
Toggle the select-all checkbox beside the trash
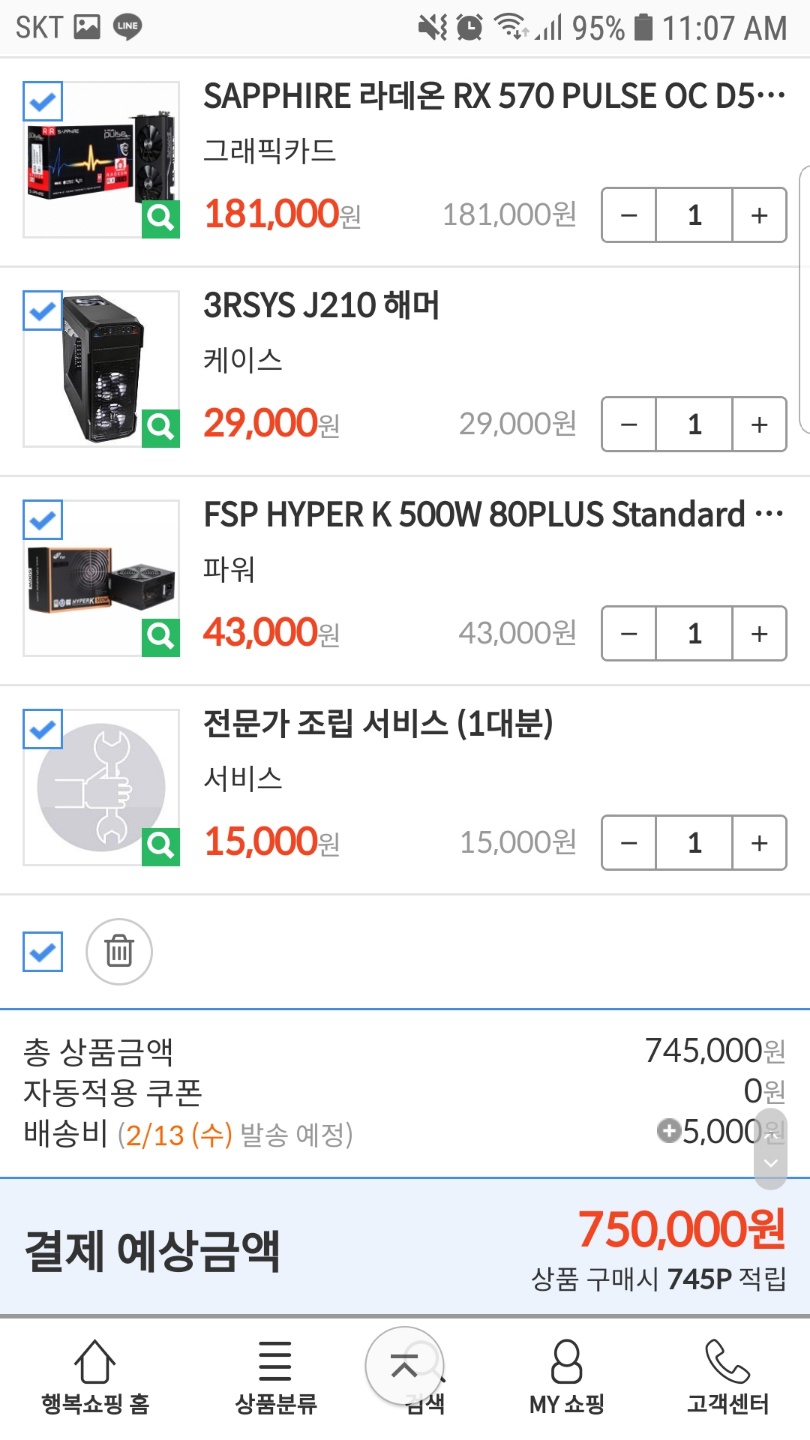pyautogui.click(x=42, y=952)
